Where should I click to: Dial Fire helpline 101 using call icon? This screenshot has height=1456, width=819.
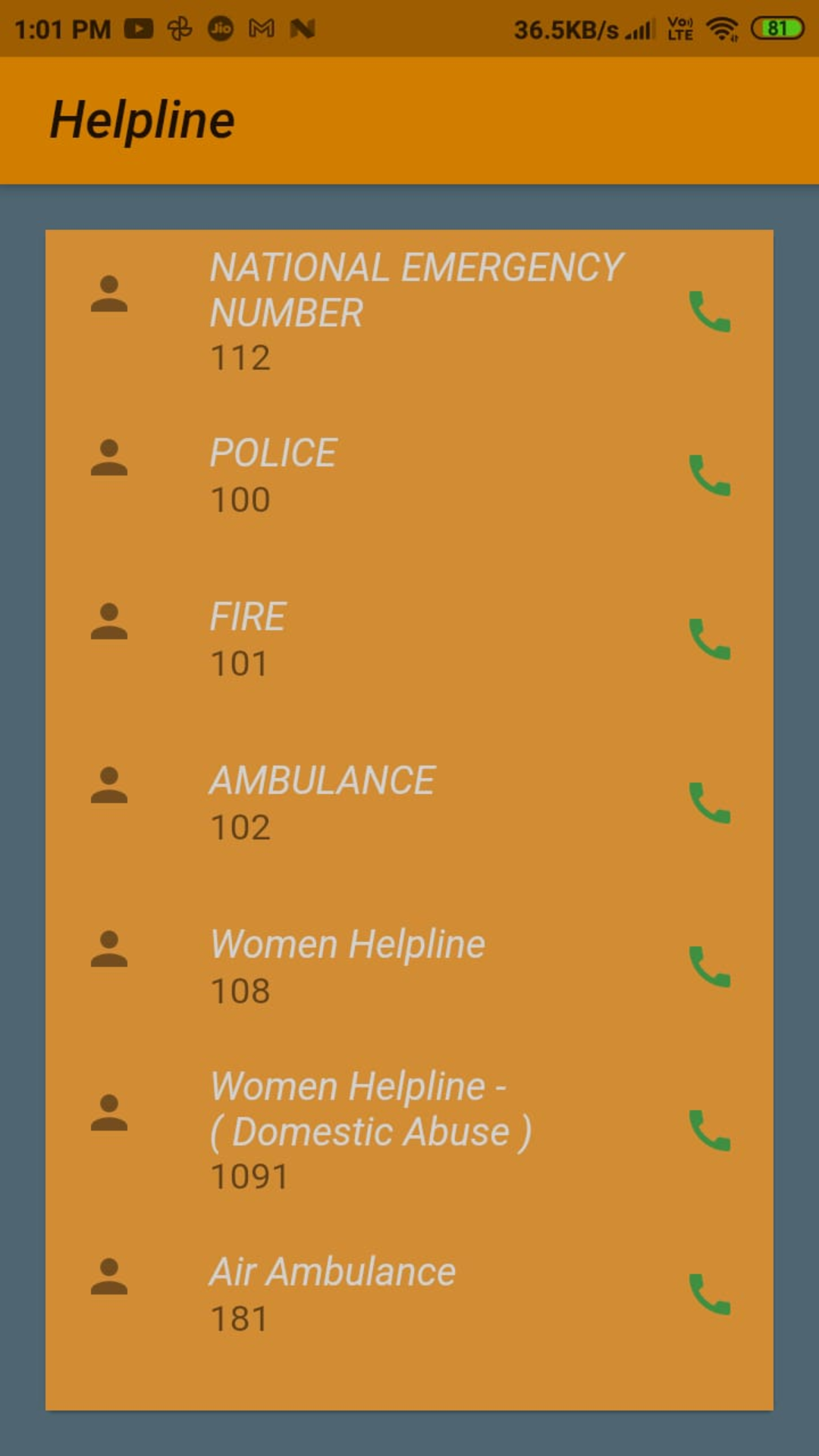click(710, 639)
